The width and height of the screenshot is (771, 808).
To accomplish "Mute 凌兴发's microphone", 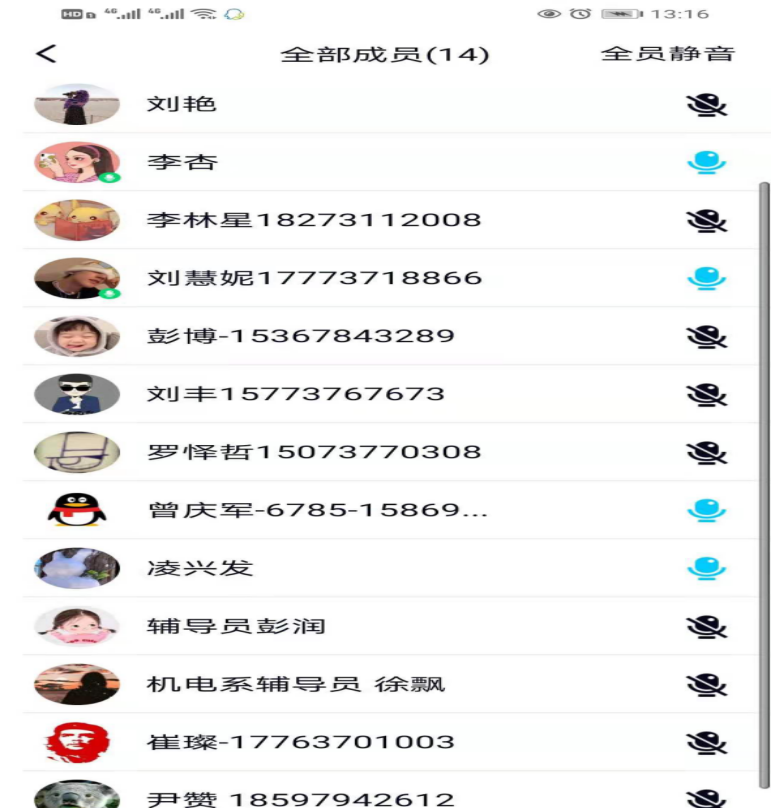I will click(x=706, y=569).
